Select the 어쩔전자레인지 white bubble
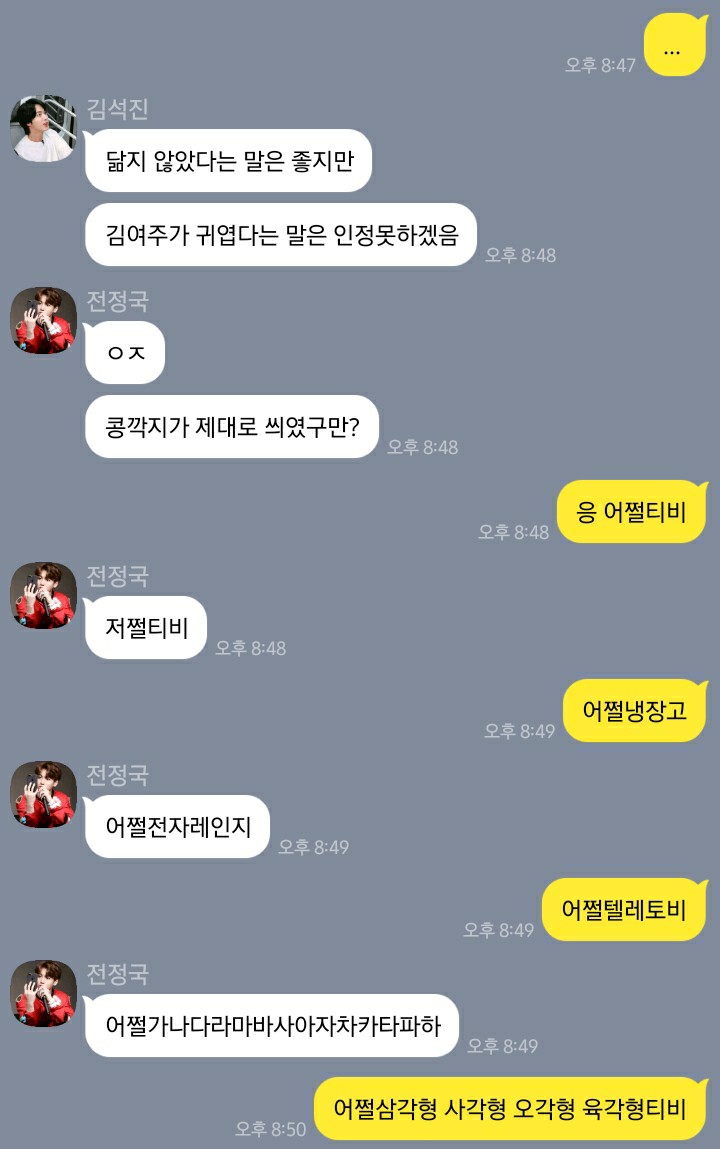The height and width of the screenshot is (1149, 720). [176, 826]
